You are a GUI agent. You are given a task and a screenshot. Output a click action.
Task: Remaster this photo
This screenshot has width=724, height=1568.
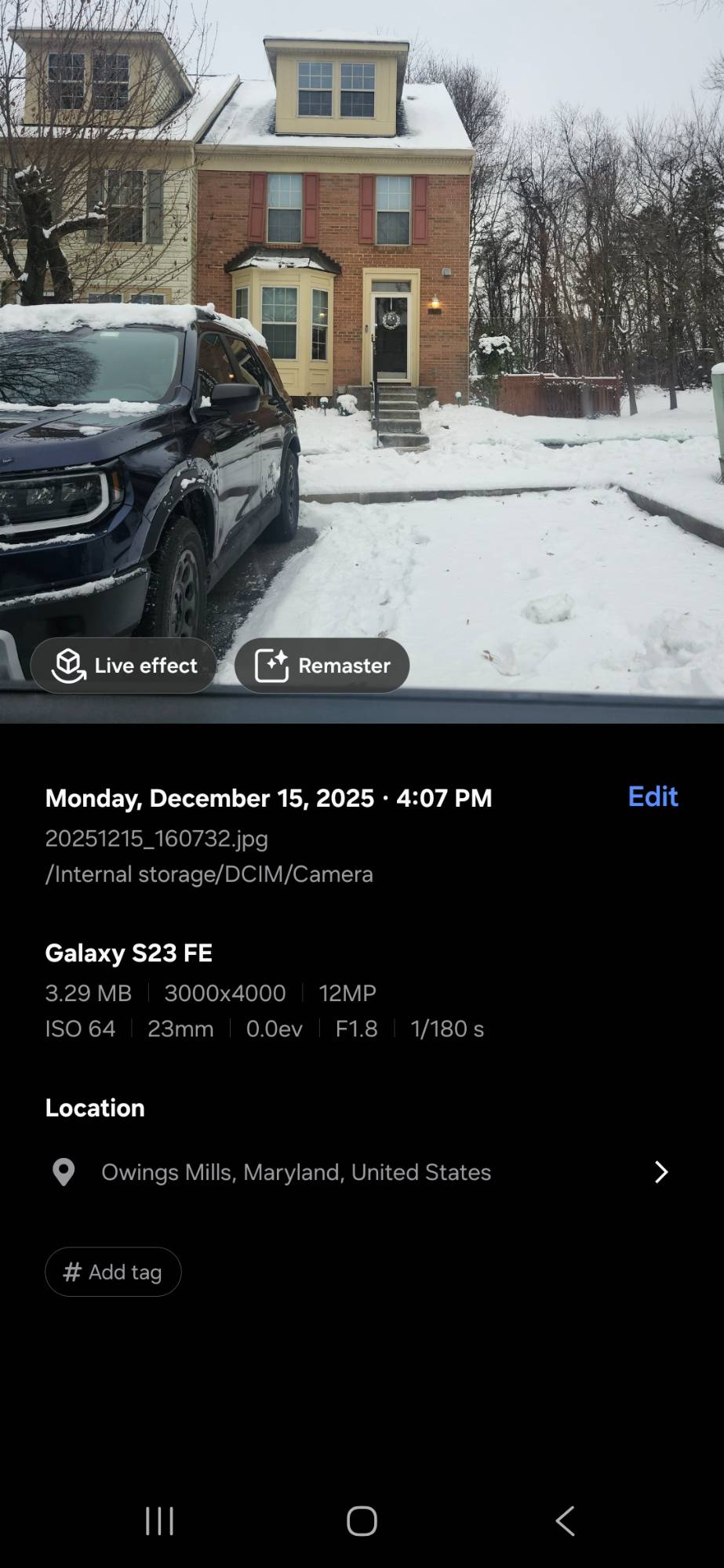[x=322, y=666]
